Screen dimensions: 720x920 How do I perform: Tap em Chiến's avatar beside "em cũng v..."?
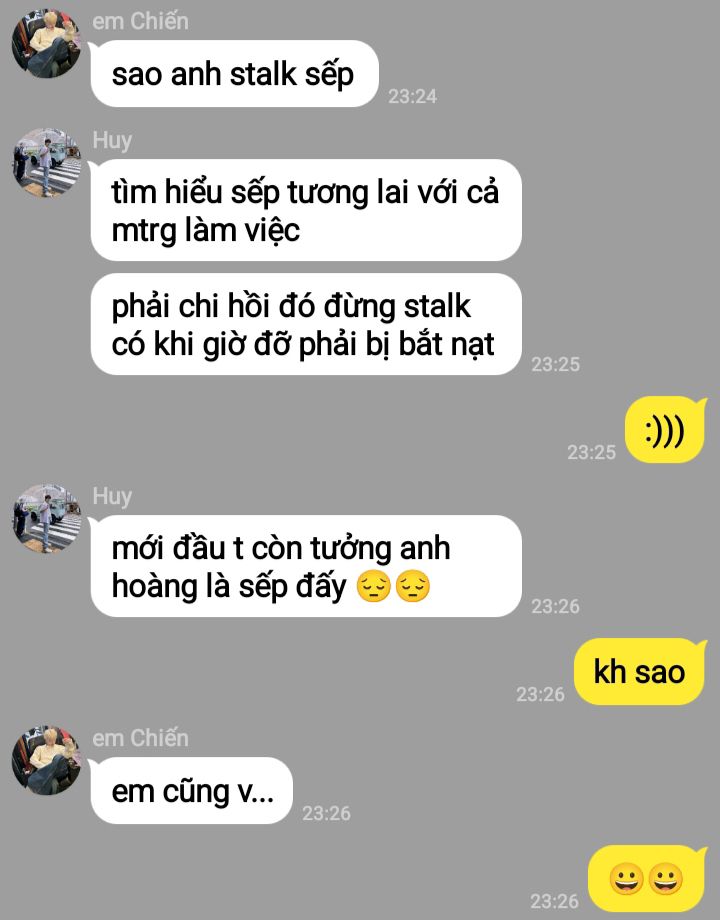coord(46,761)
